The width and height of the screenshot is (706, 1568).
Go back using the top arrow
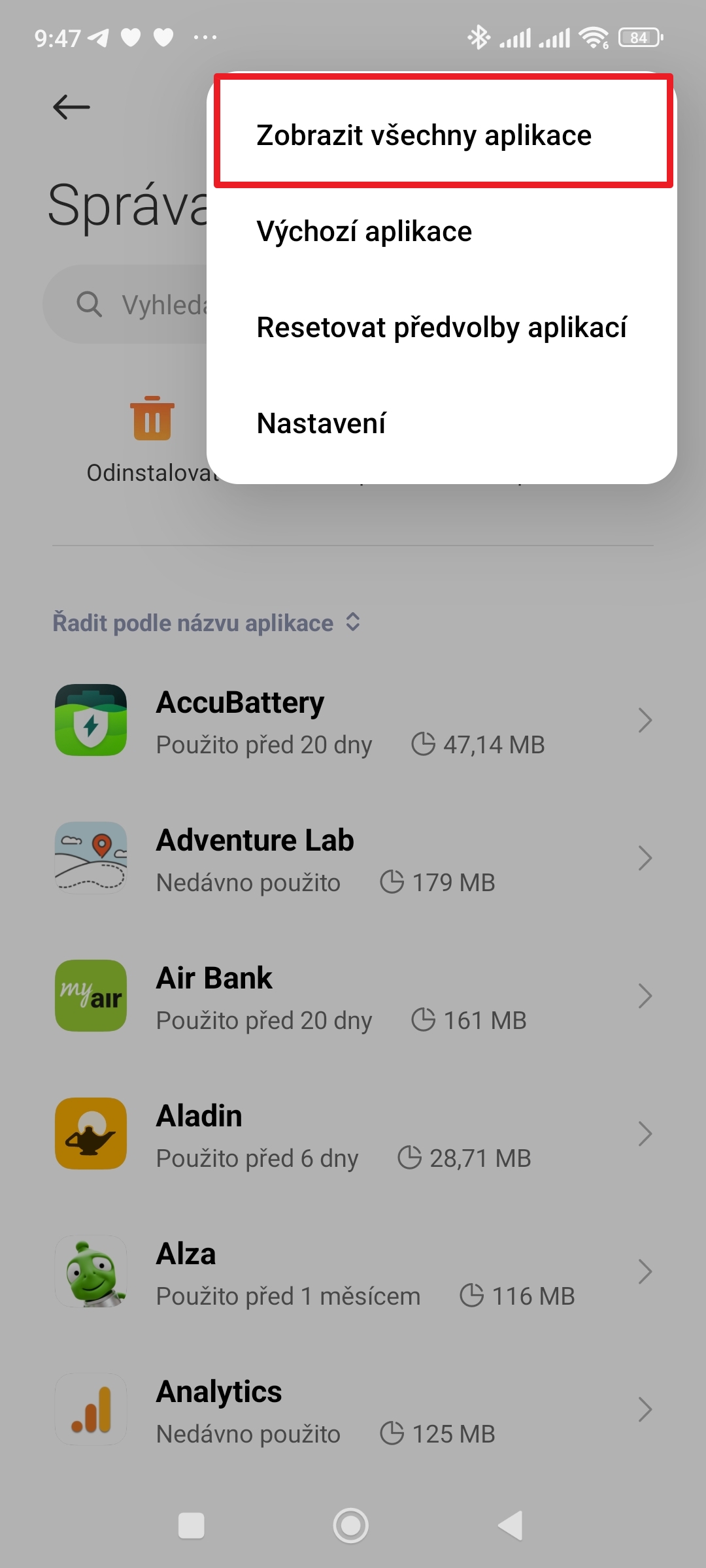71,107
